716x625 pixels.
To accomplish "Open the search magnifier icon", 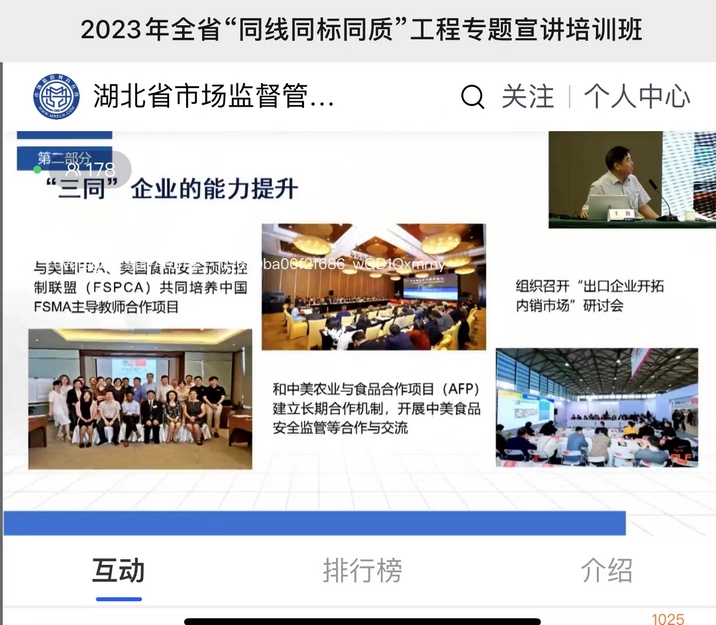I will point(473,97).
